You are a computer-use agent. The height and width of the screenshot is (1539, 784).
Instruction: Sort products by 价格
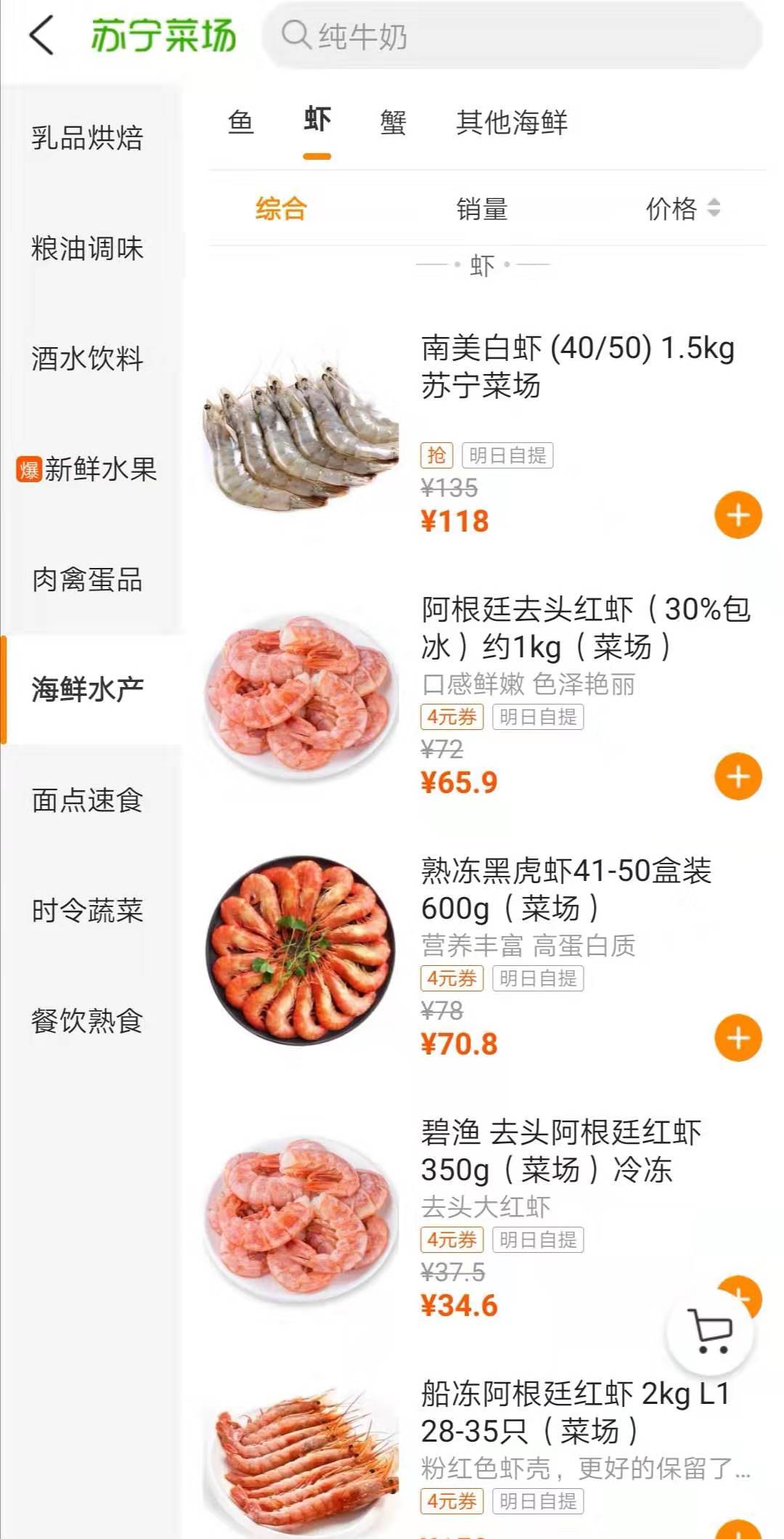[682, 209]
